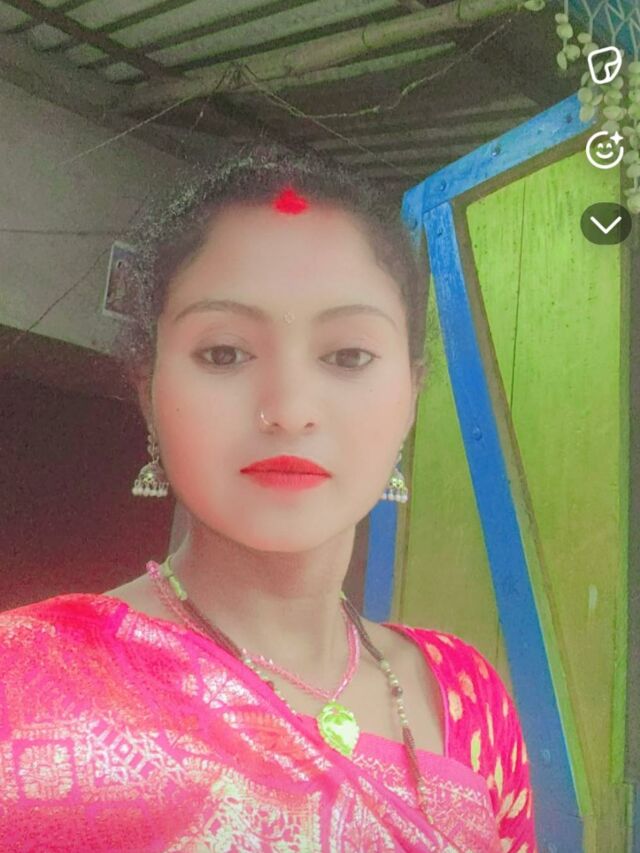Open the face effects icon
The width and height of the screenshot is (640, 853).
[x=604, y=150]
